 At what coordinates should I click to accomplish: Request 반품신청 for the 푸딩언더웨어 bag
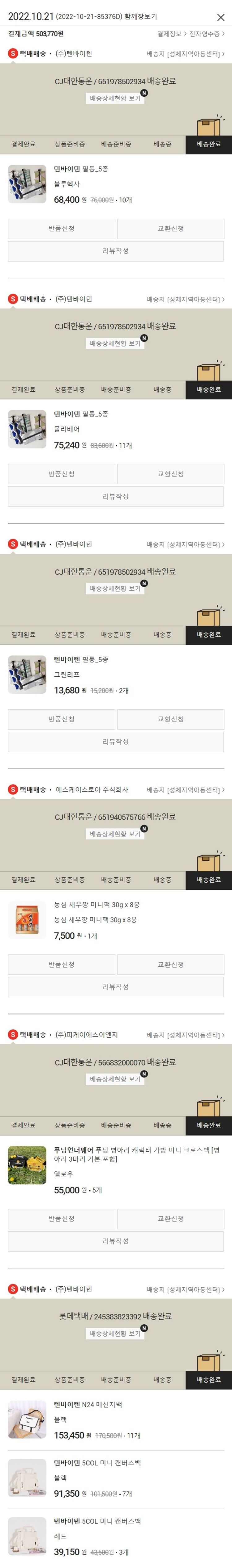coord(62,1219)
